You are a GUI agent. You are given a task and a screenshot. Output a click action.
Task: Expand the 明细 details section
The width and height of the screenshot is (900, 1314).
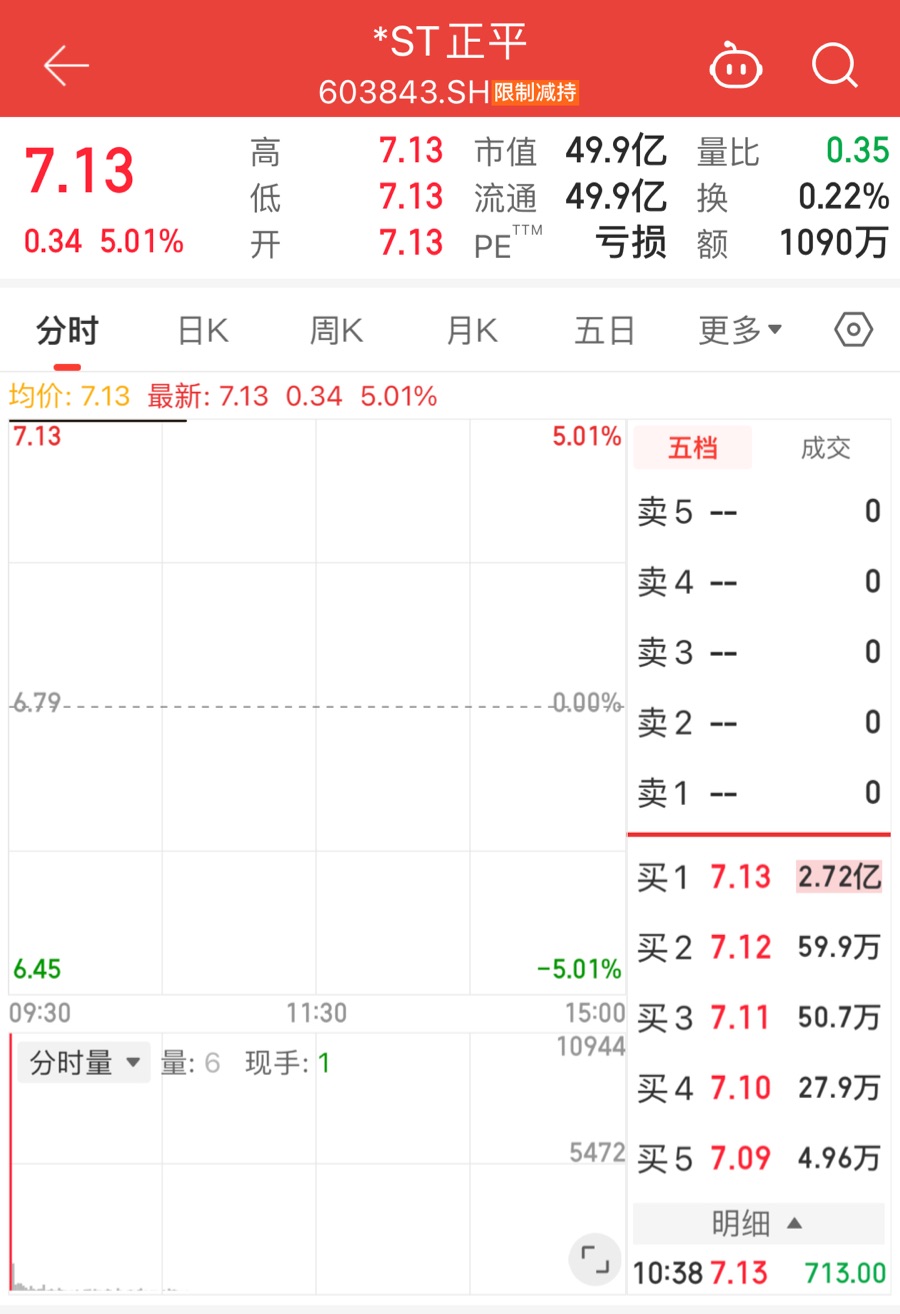click(x=758, y=1223)
